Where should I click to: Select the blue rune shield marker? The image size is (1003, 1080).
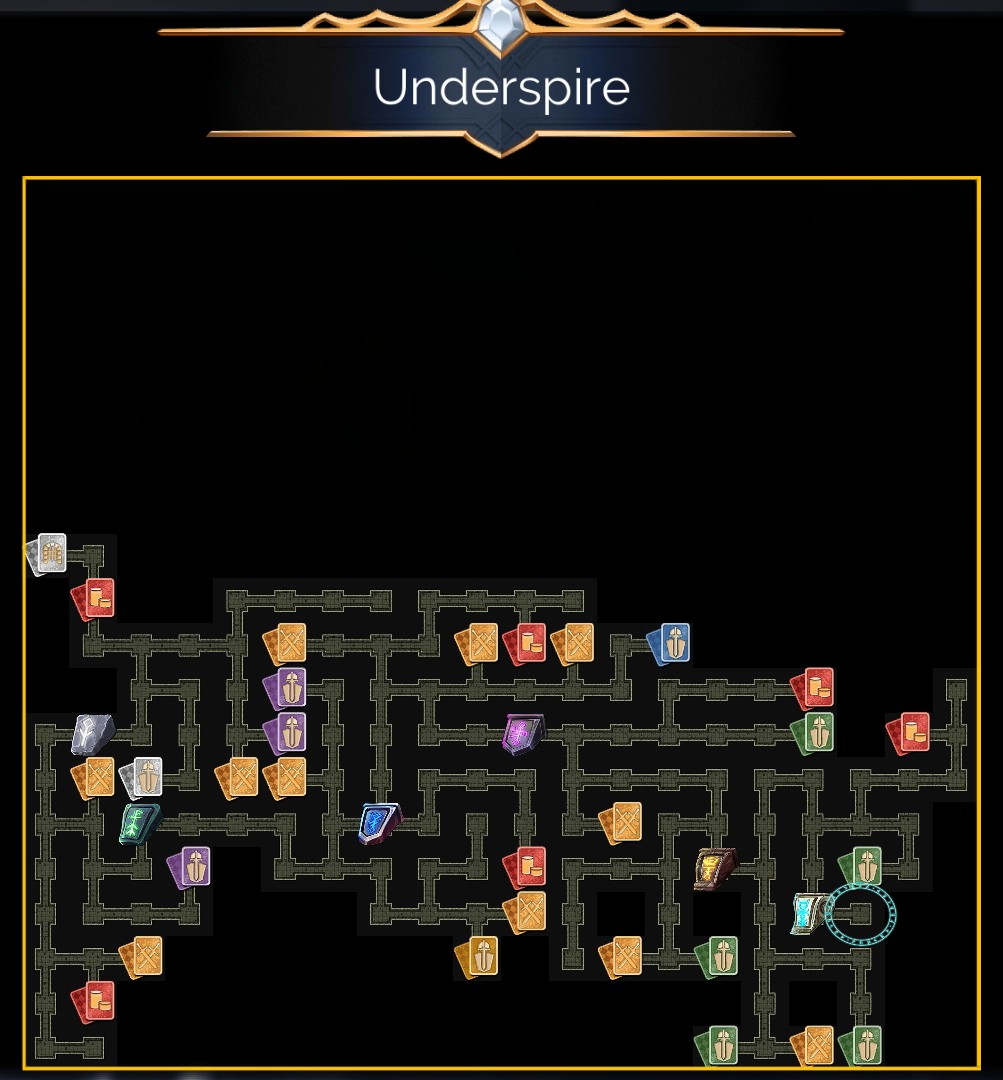380,823
